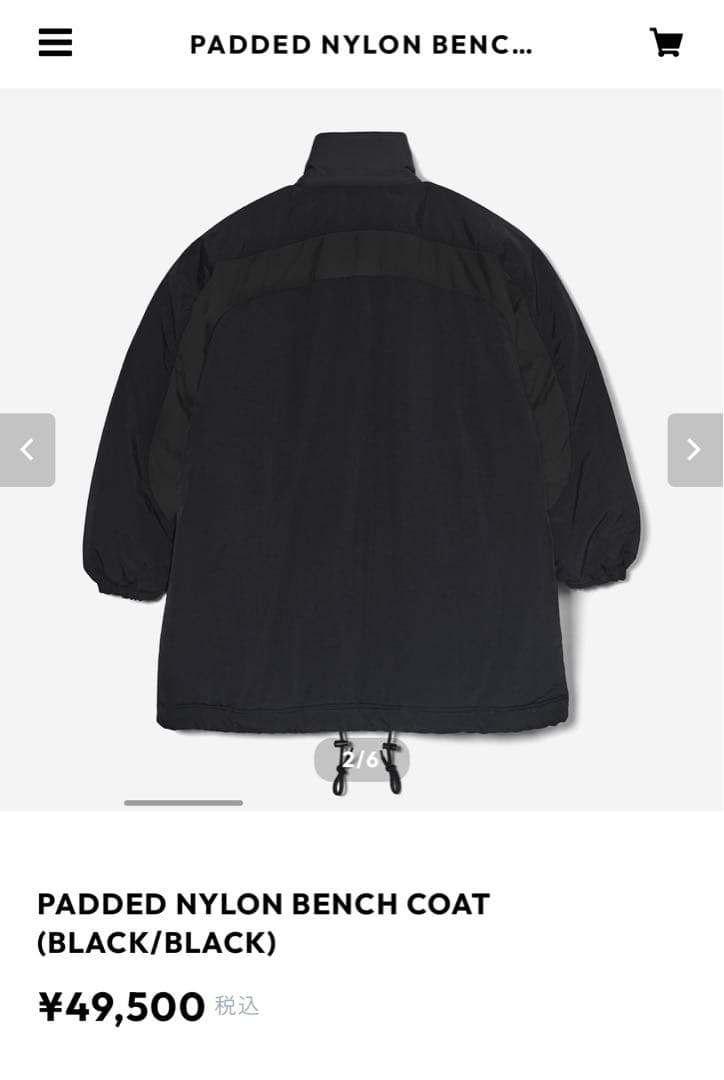Click the truncated header title 'PADDED NYLON BENC…'
Viewport: 724px width, 1080px height.
click(361, 43)
